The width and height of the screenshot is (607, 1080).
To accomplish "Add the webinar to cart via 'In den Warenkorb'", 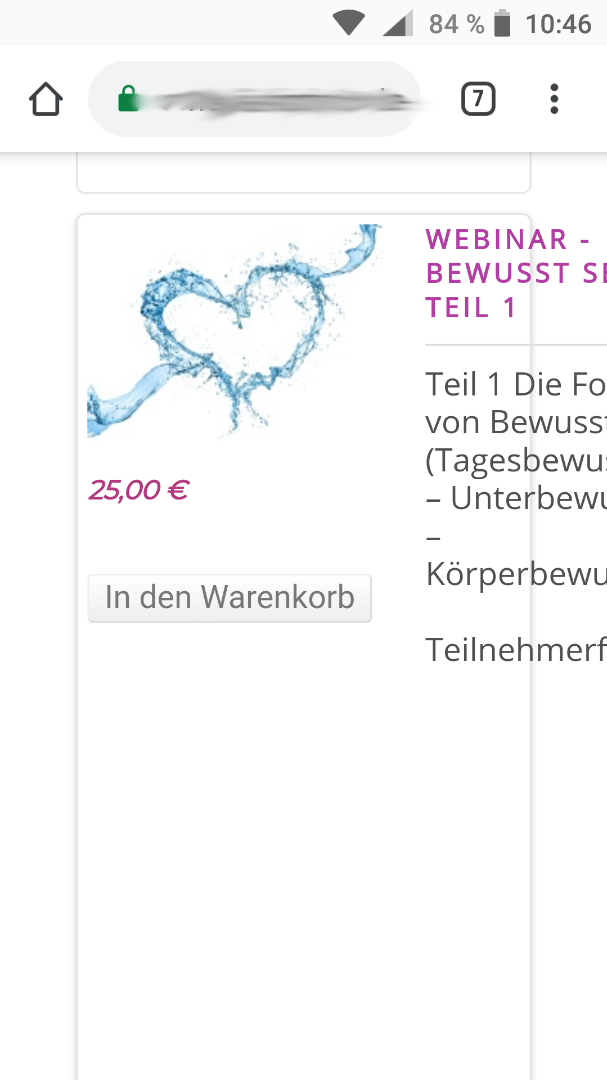I will click(229, 598).
